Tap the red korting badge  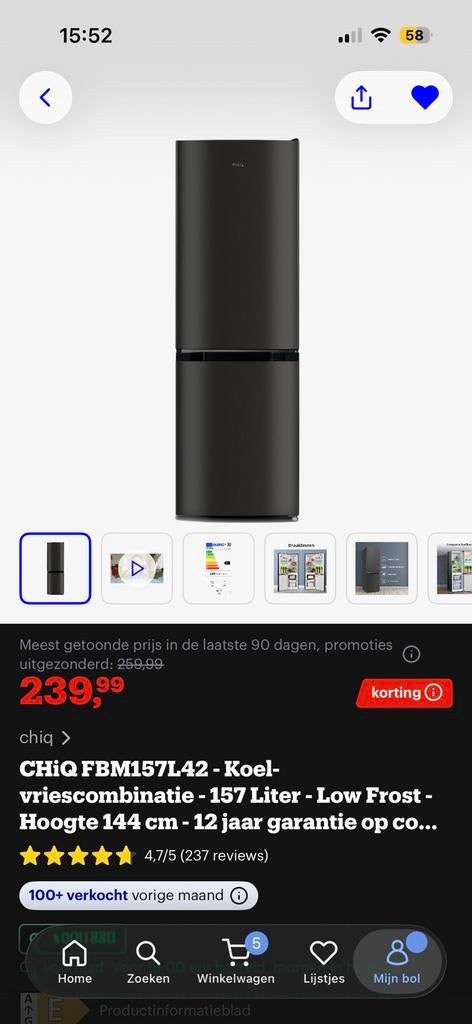(x=405, y=693)
